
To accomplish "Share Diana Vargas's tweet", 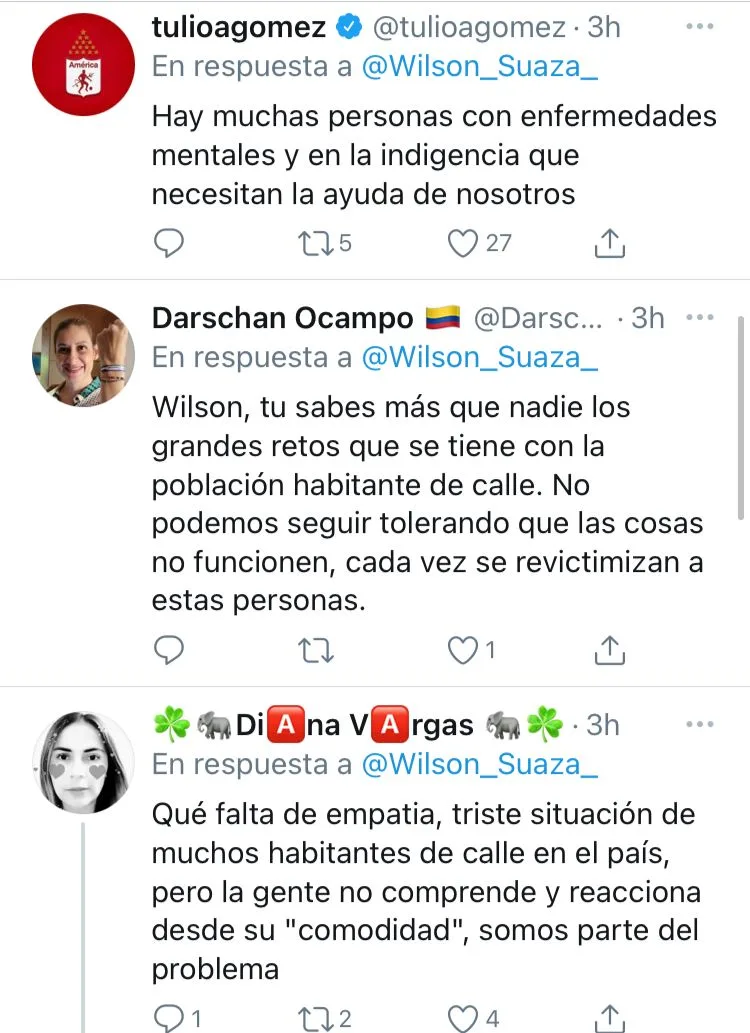I will [610, 1019].
